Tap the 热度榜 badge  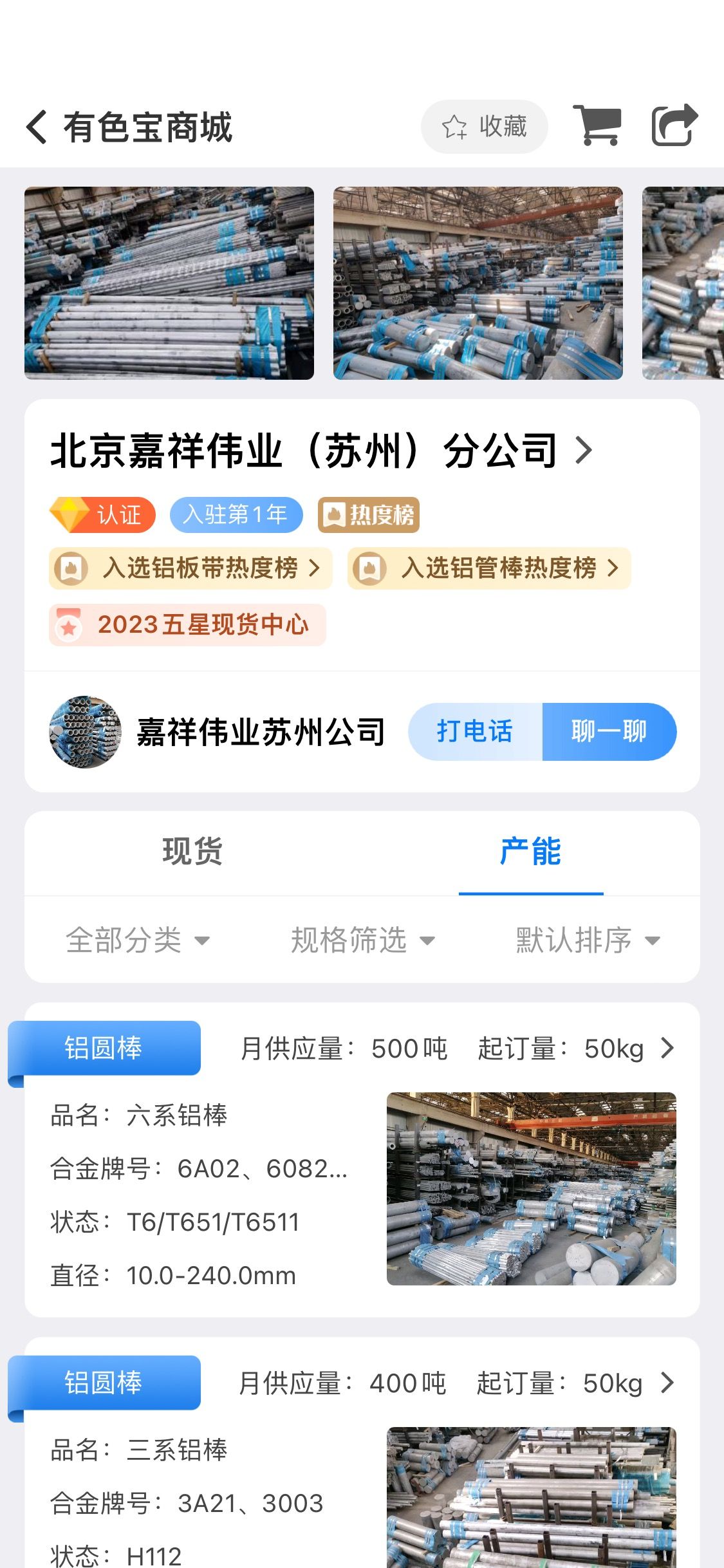tap(369, 515)
